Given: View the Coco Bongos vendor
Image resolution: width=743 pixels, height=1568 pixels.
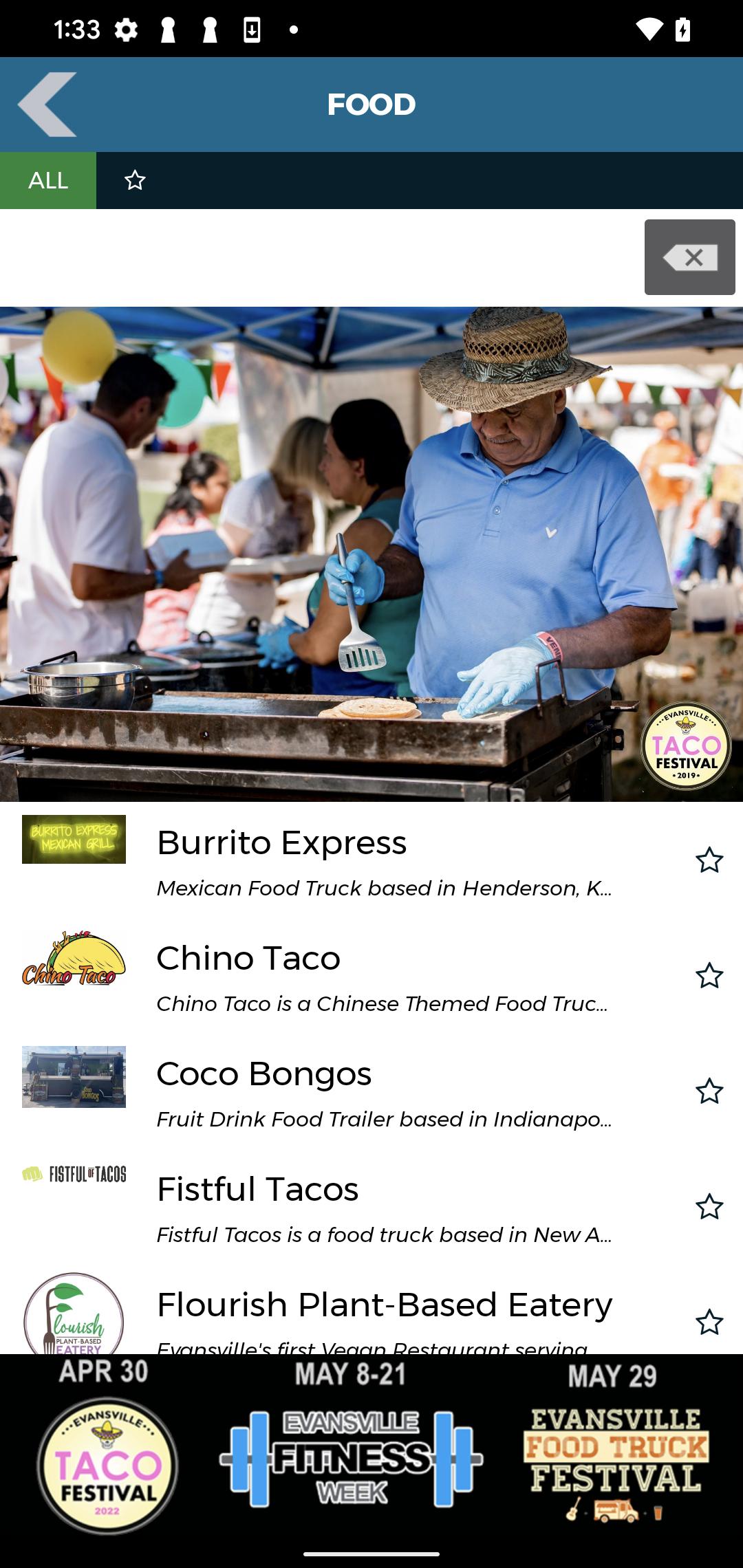Looking at the screenshot, I should (x=371, y=1091).
